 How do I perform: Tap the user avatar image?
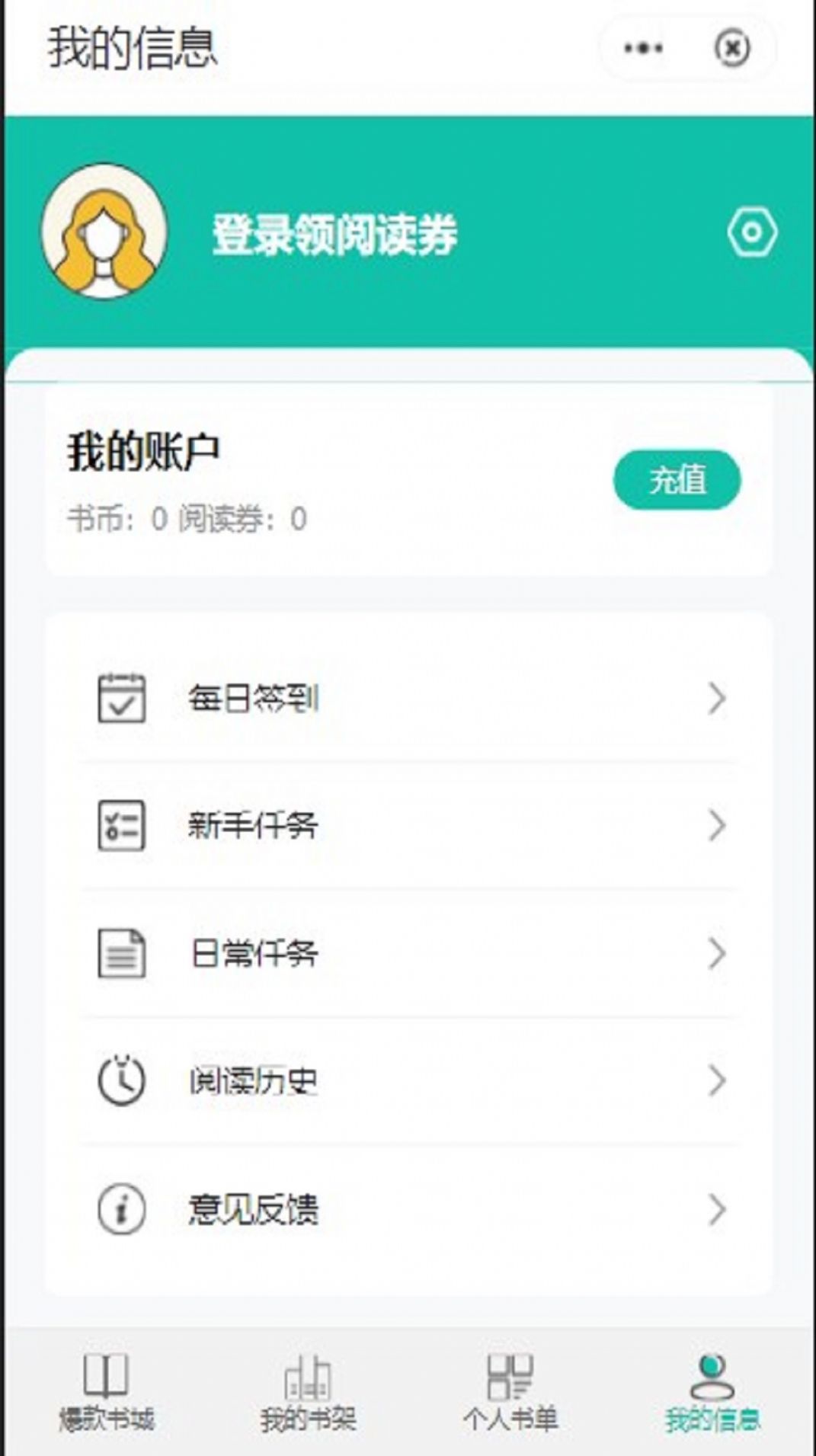click(x=107, y=233)
